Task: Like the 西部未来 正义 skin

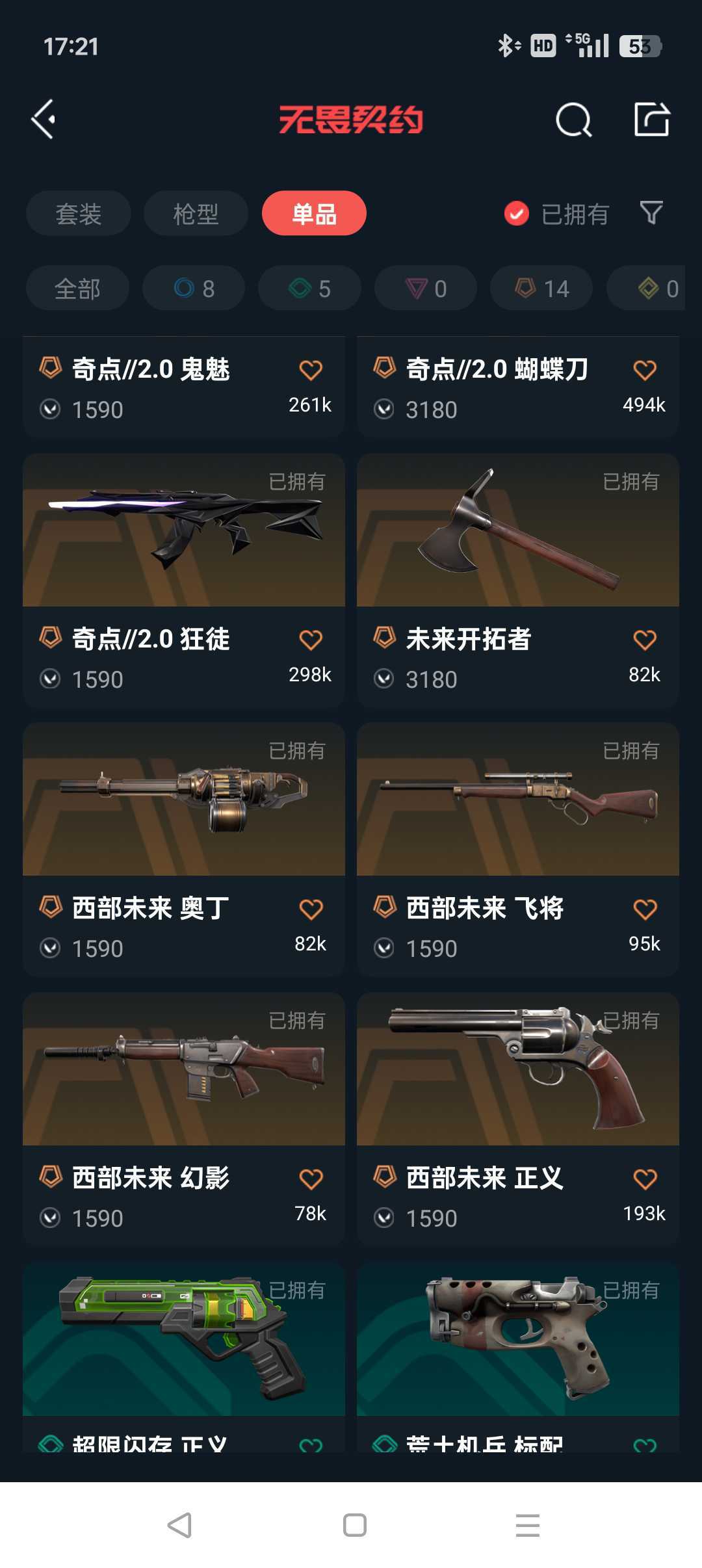Action: [645, 1179]
